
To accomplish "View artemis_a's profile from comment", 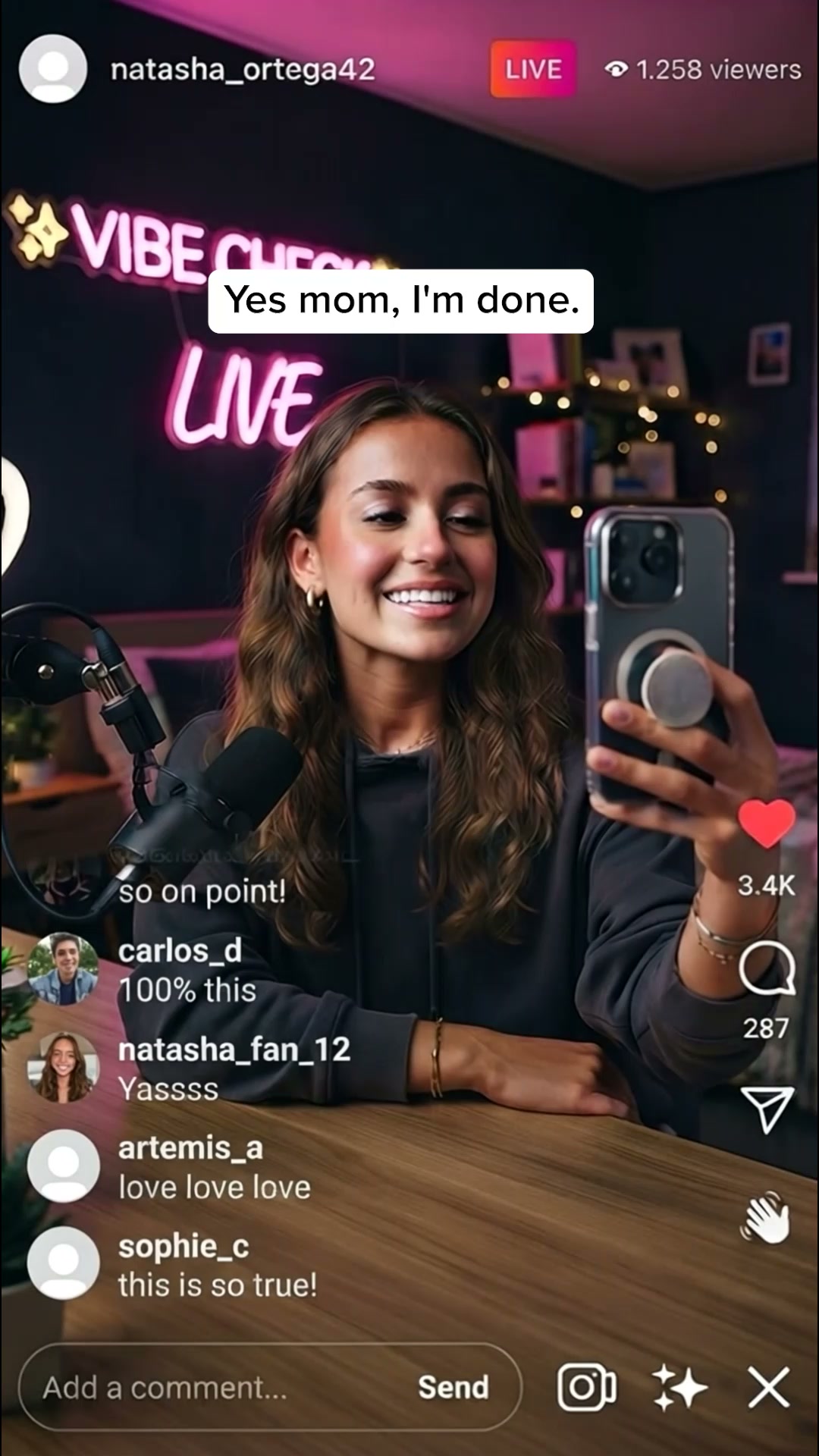I will pos(63,1166).
